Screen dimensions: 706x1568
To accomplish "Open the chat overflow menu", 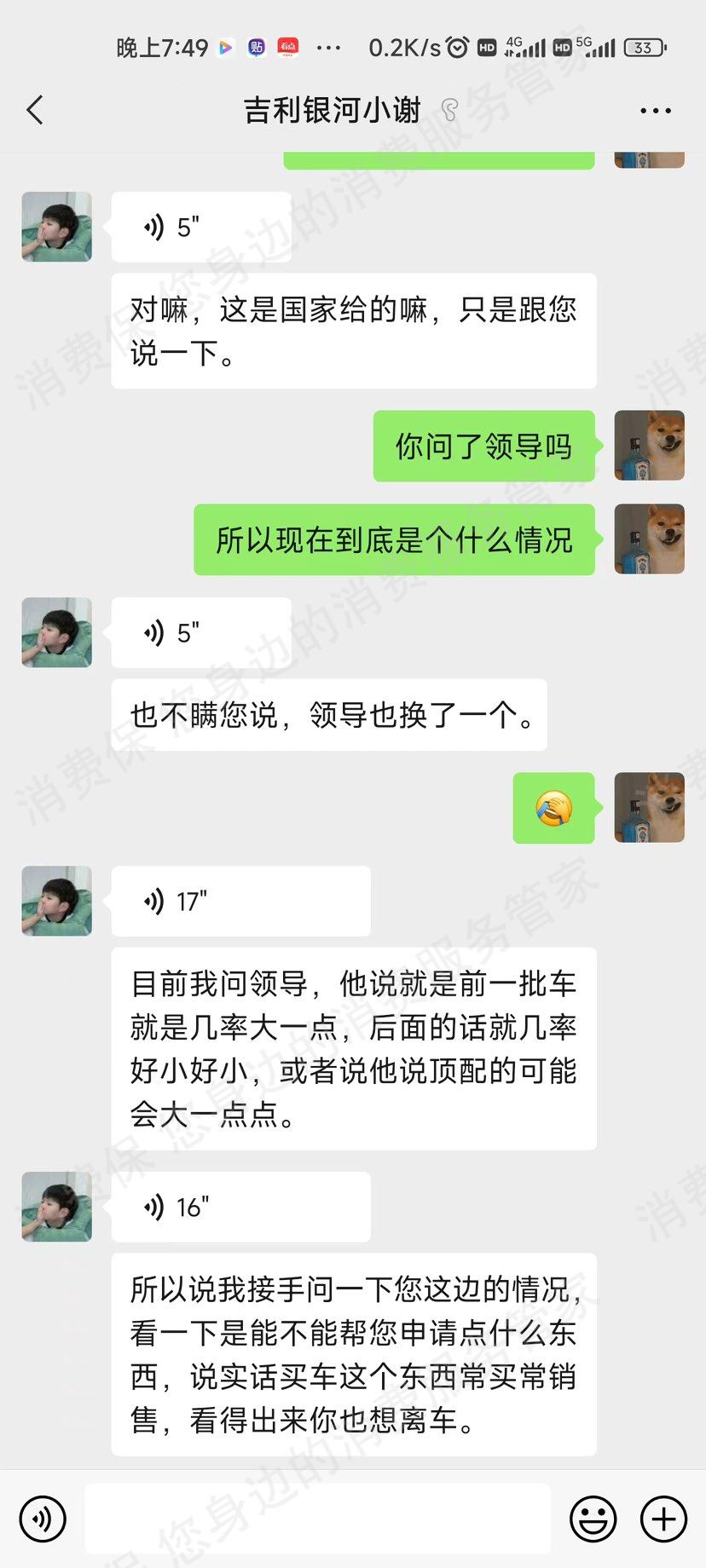I will (x=655, y=111).
